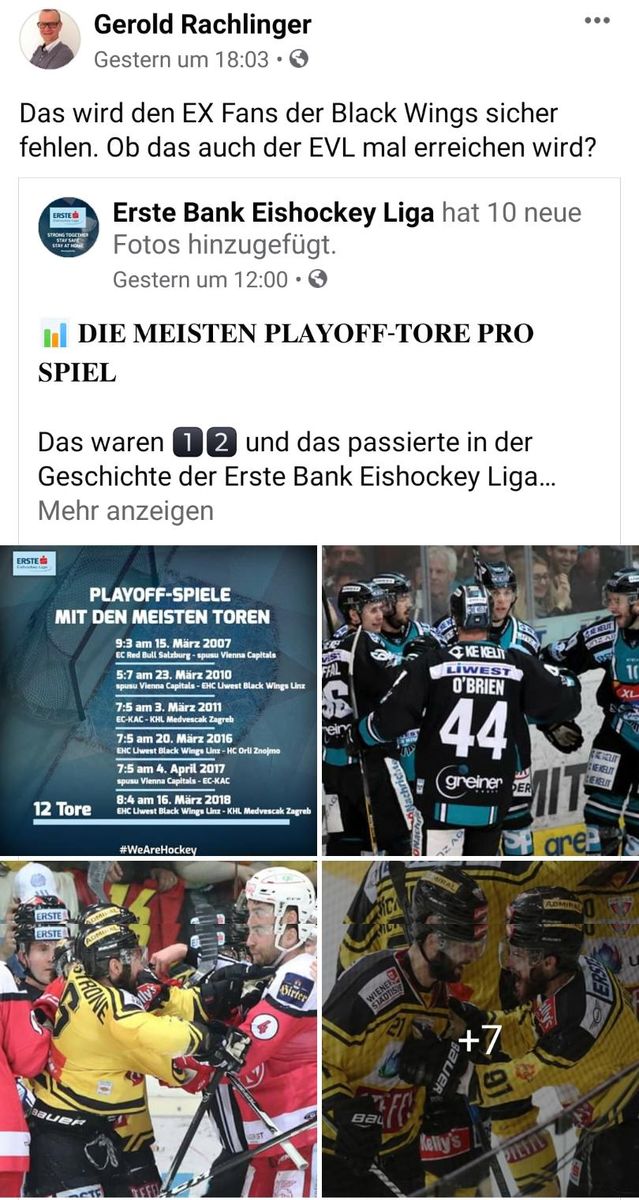Open the post options three-dot menu
Image resolution: width=639 pixels, height=1200 pixels.
pyautogui.click(x=597, y=21)
